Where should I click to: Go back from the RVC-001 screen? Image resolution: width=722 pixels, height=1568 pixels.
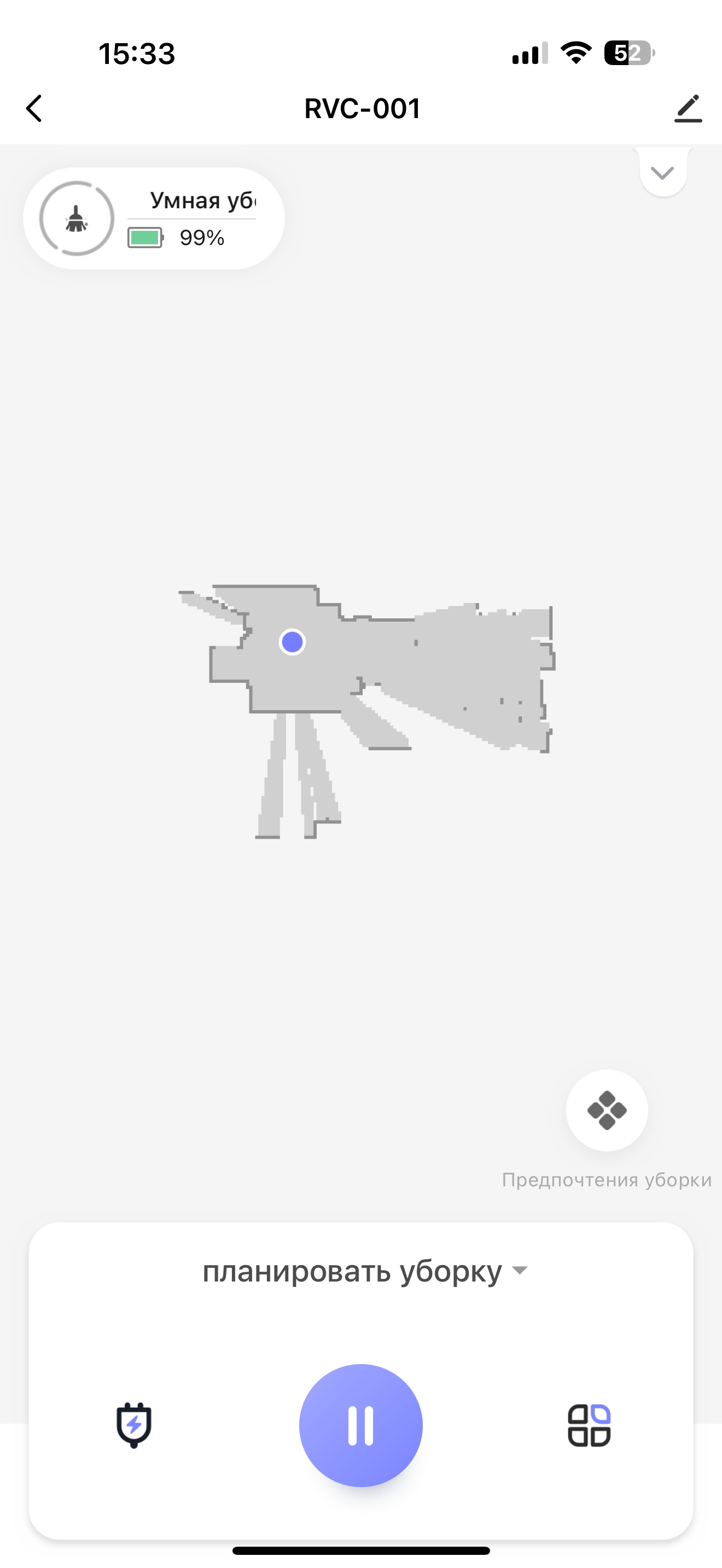(x=34, y=109)
